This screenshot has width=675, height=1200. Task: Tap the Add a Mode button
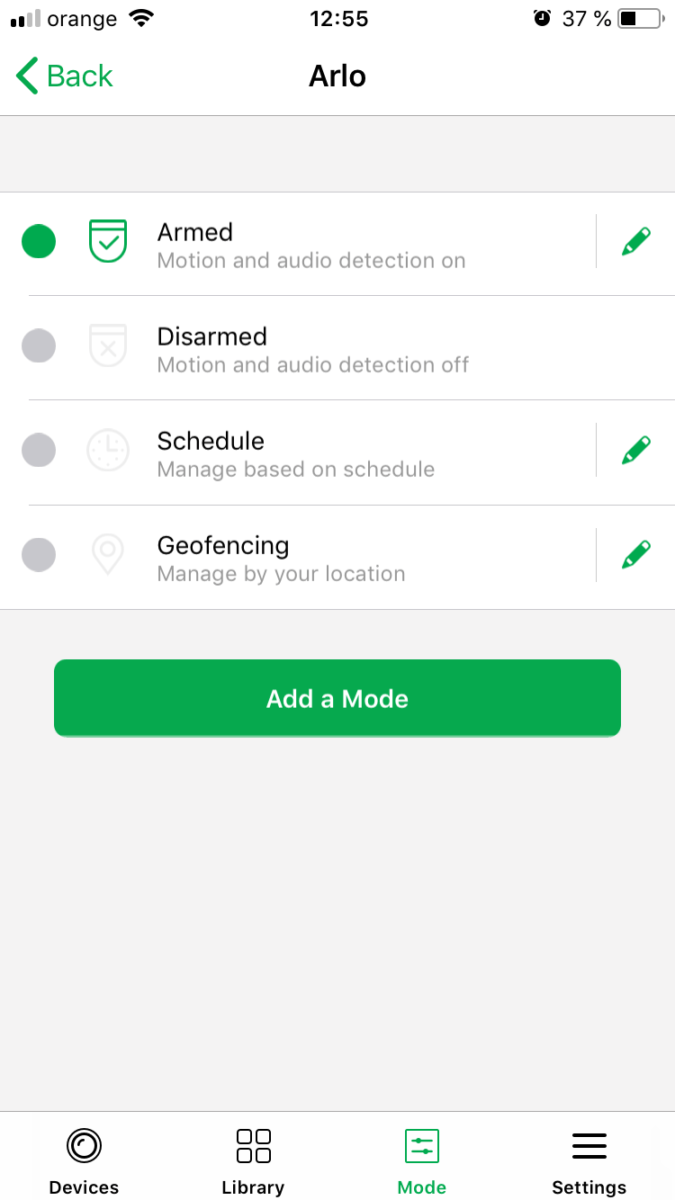(337, 698)
